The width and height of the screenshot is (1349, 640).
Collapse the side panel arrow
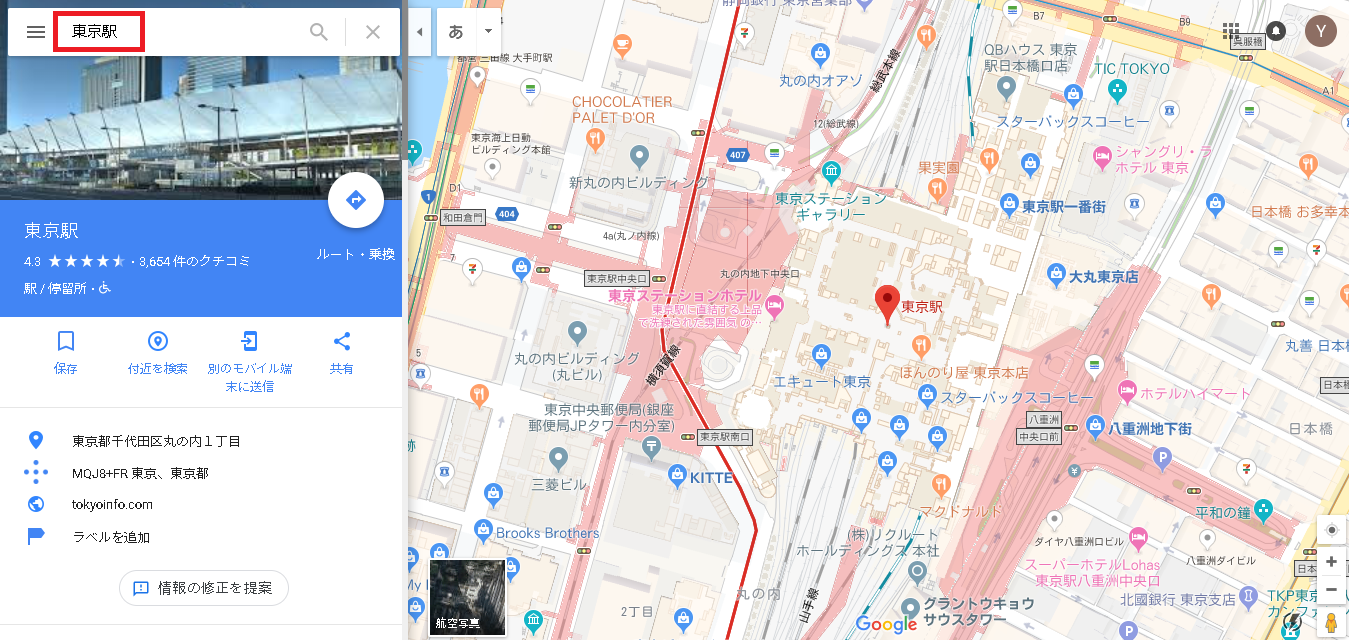419,32
